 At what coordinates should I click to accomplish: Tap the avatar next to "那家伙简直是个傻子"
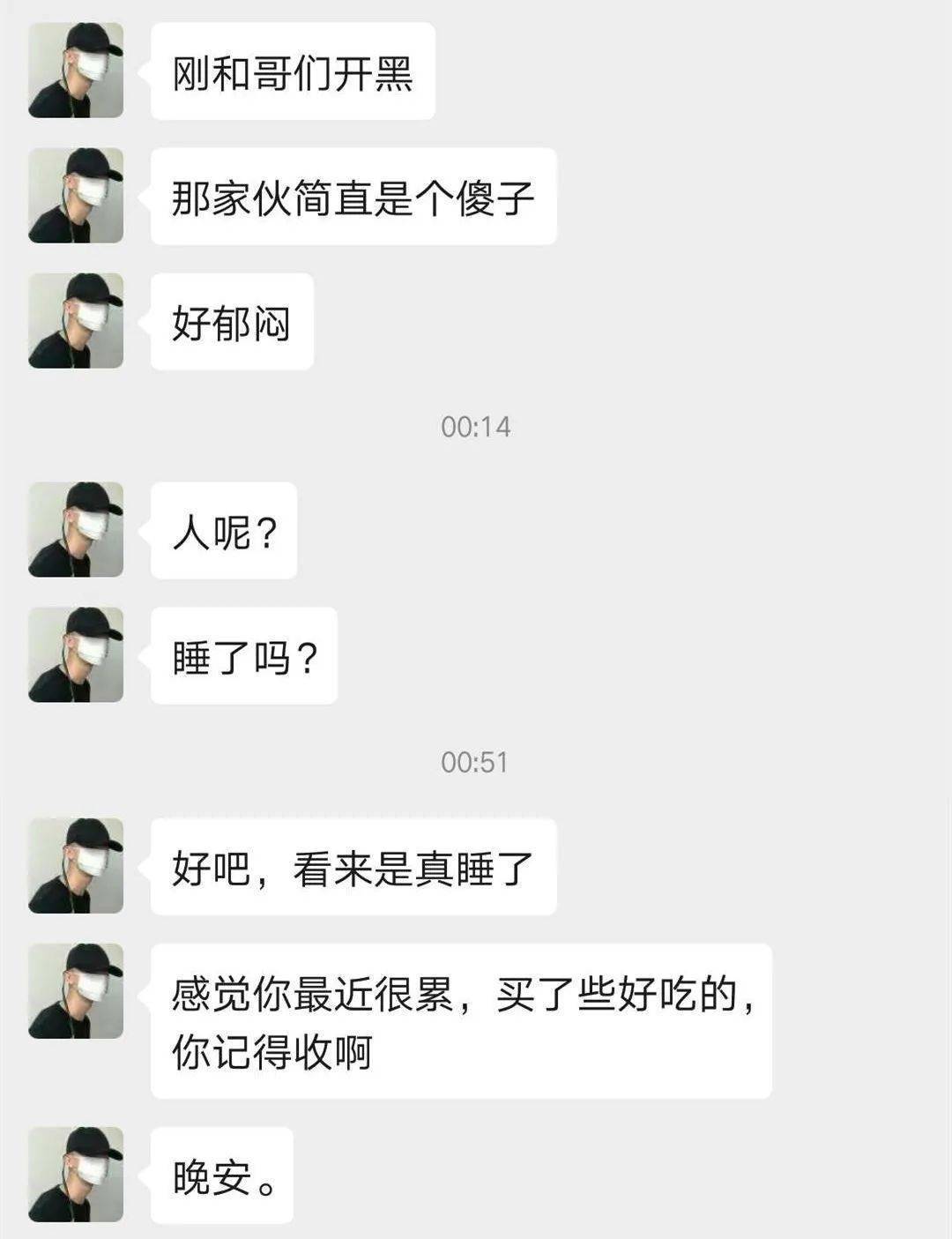point(76,196)
